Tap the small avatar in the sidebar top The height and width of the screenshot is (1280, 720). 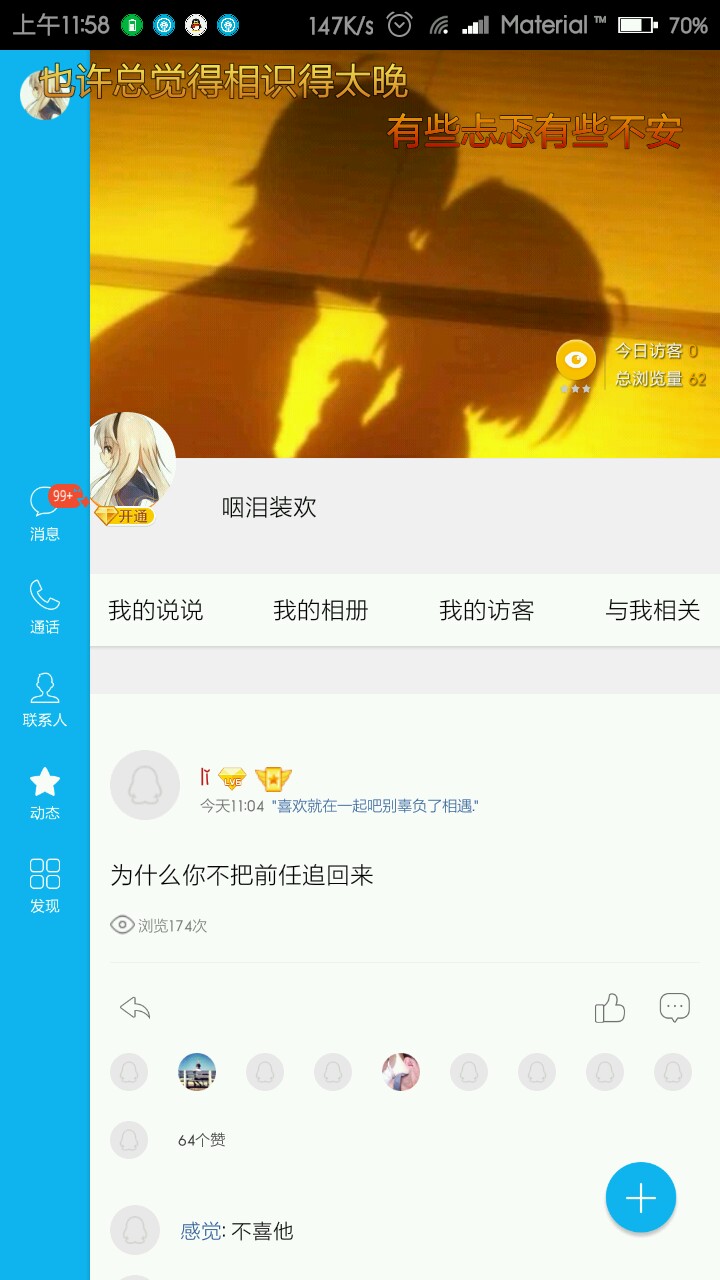pyautogui.click(x=44, y=95)
